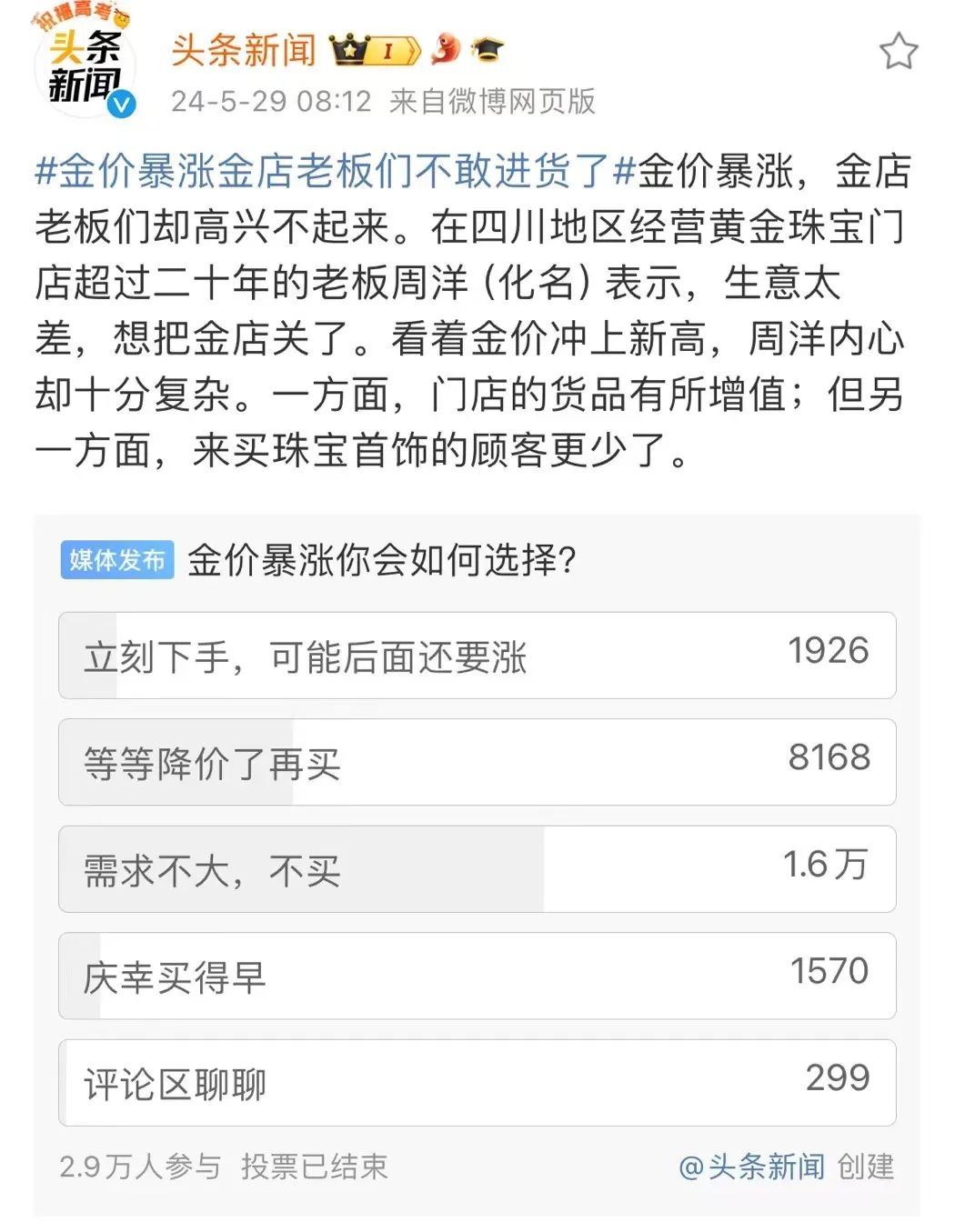Open the @头条新闻 poll creator link
The image size is (955, 1232).
tap(752, 1167)
